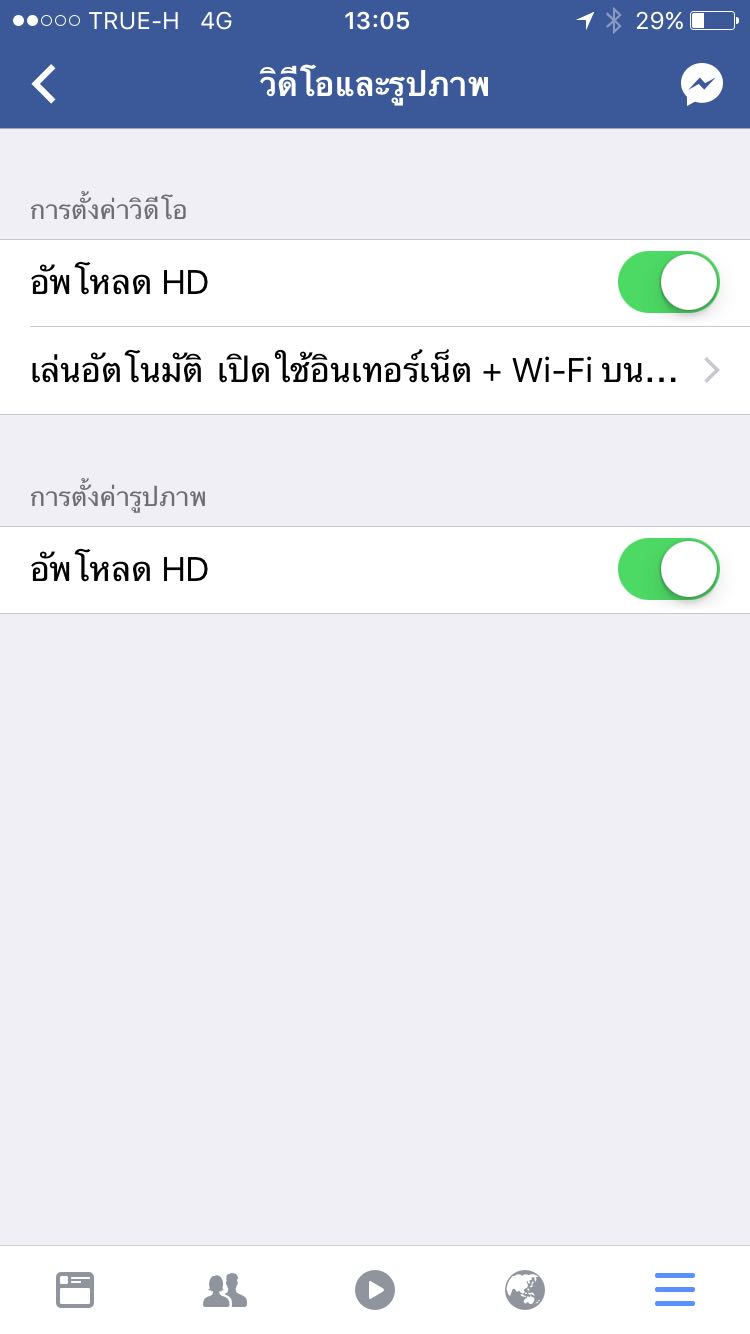
Task: Open the เล่นอัตโนมัติ autoplay settings row
Action: pos(375,371)
